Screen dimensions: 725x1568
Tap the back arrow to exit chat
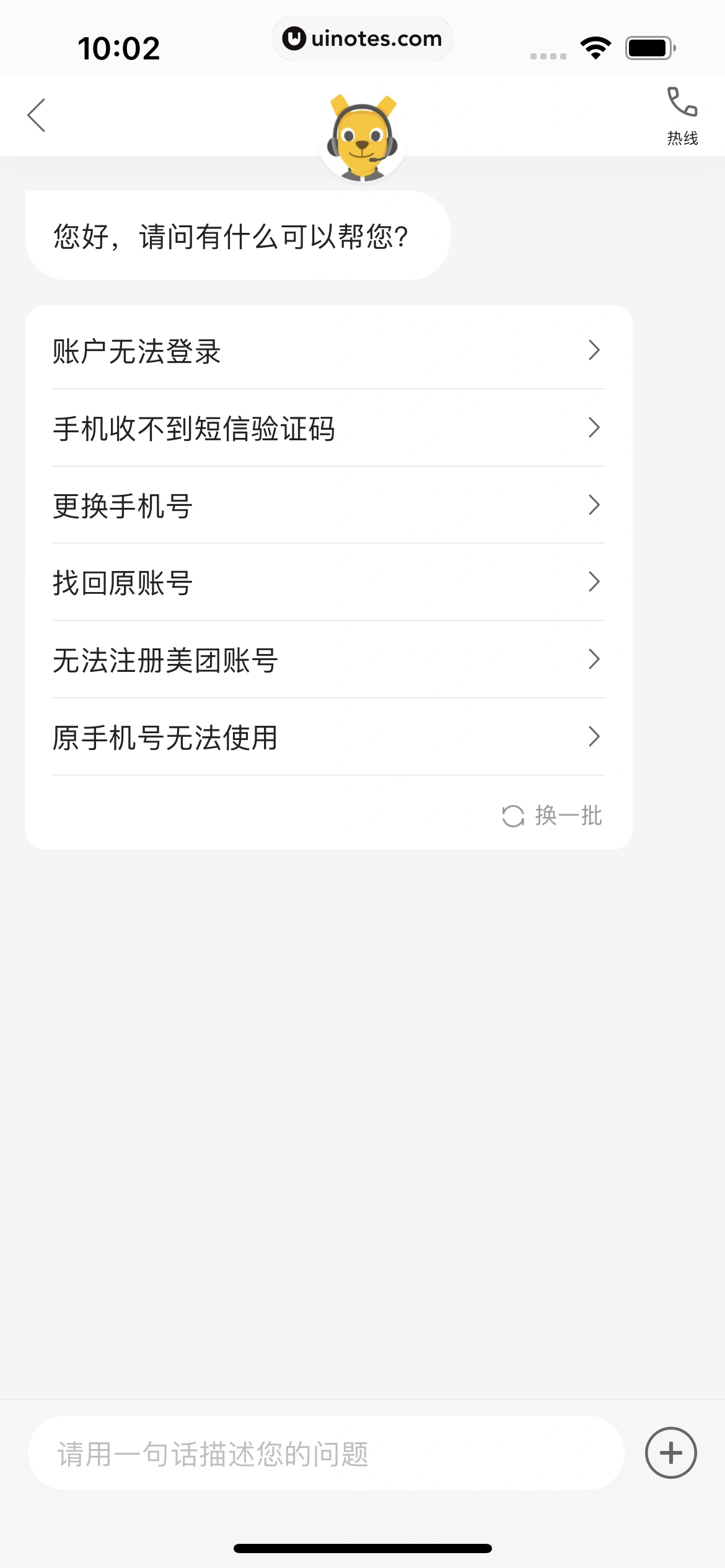click(36, 115)
